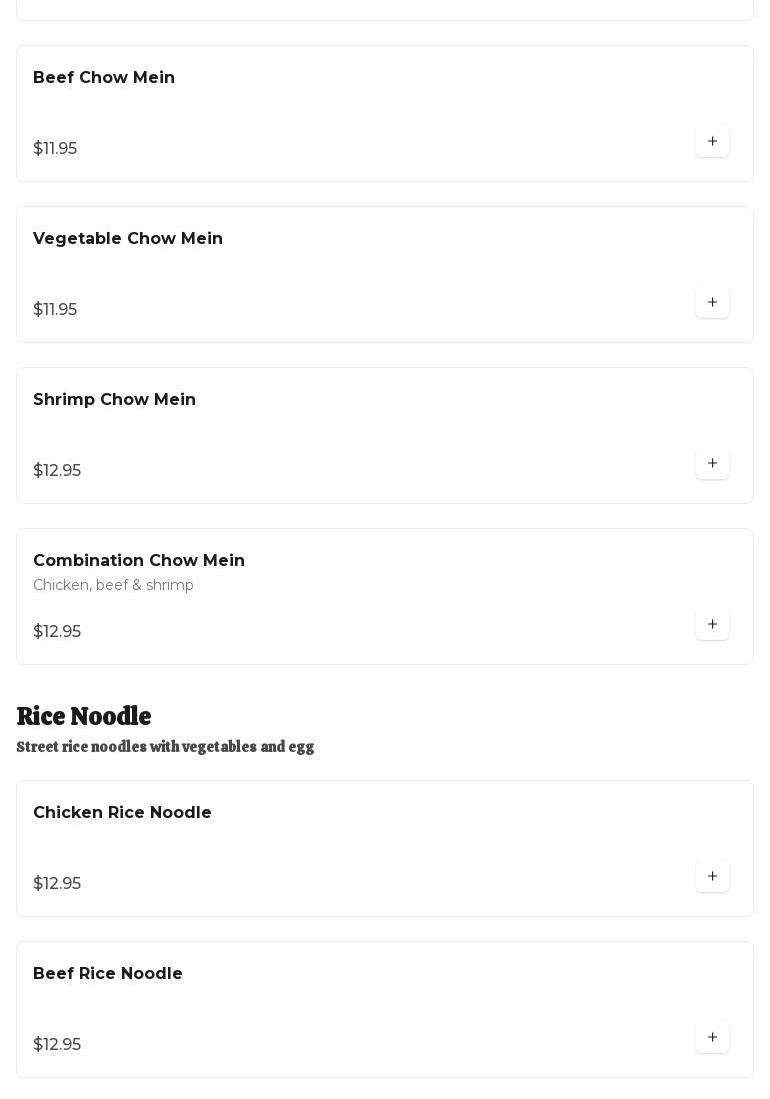The width and height of the screenshot is (770, 1099).
Task: Add Chicken Rice Noodle to the order
Action: 712,877
